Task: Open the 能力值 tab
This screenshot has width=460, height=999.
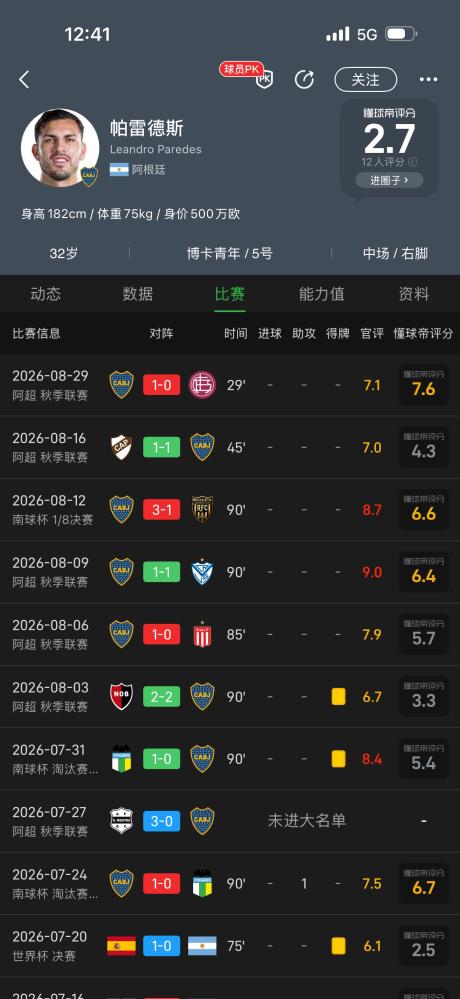Action: [x=322, y=294]
